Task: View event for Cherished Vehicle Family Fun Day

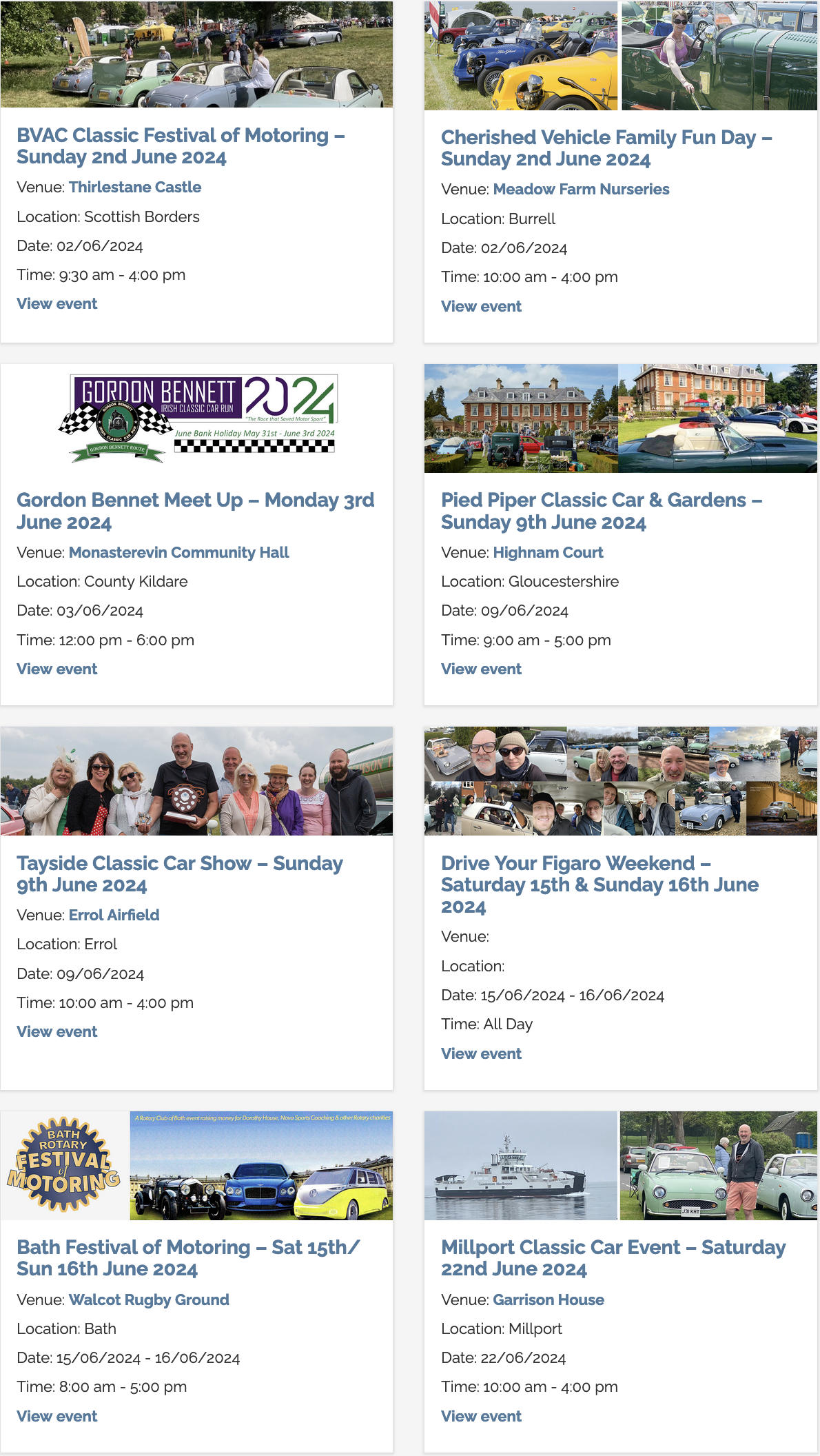Action: pos(481,307)
